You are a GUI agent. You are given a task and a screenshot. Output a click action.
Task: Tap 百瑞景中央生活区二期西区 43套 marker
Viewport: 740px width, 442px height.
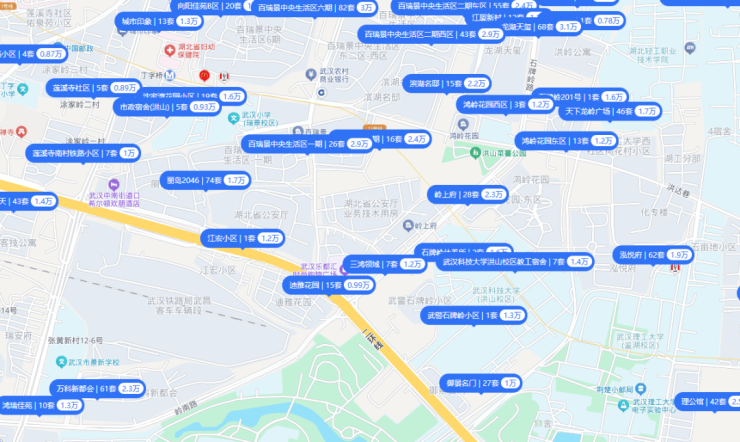431,34
